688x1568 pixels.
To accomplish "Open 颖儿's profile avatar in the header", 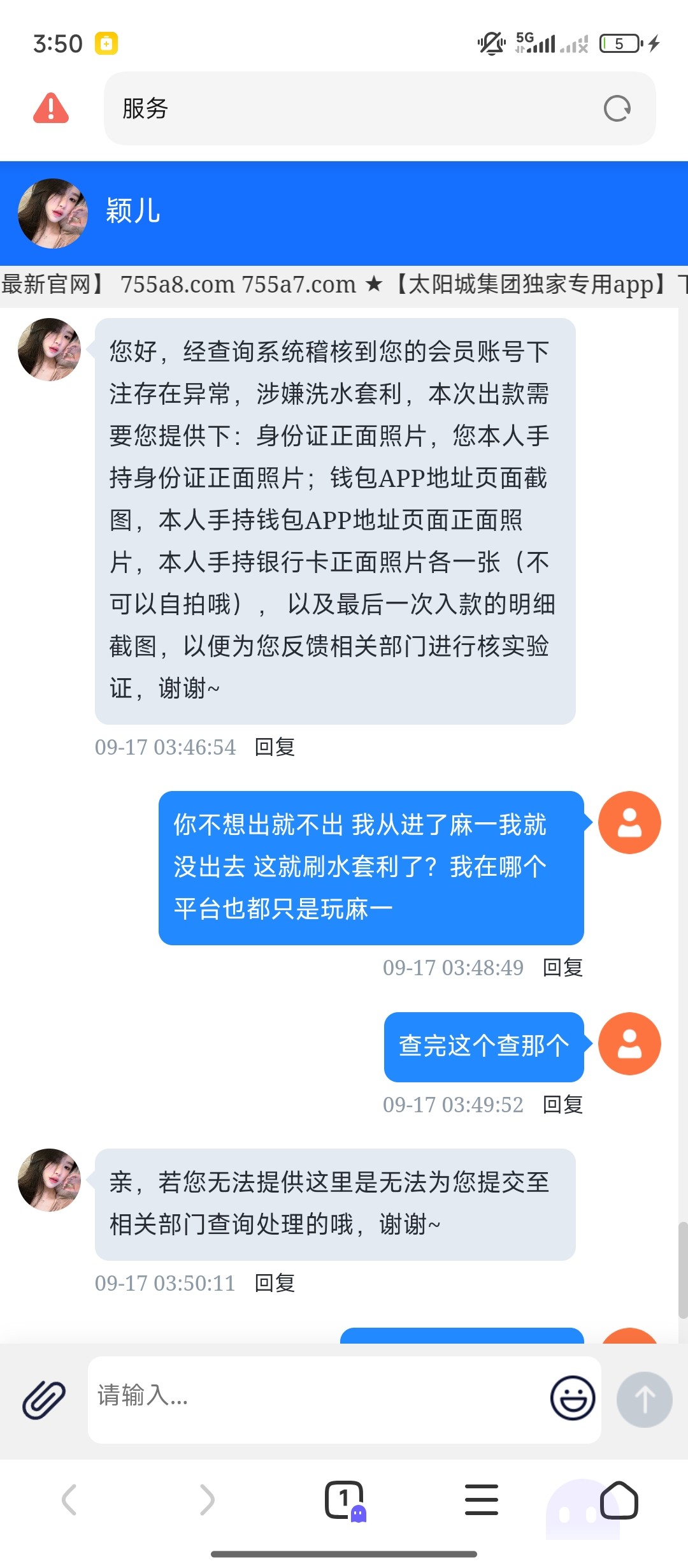I will coord(52,213).
